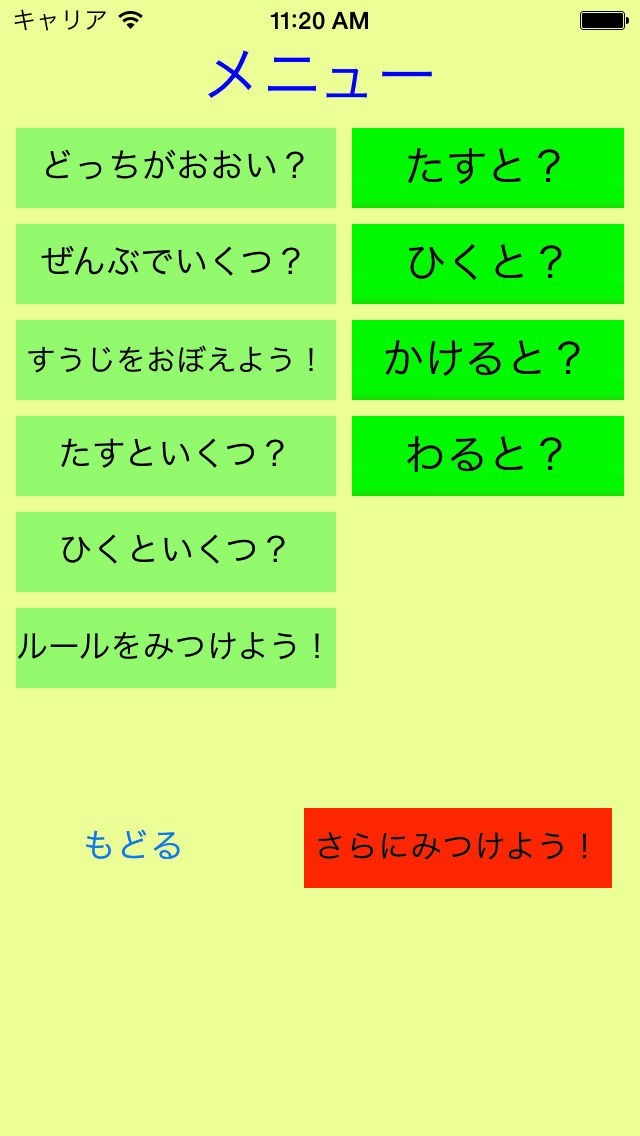640x1136 pixels.
Task: Launch ルールをみつけよう！ game
Action: (176, 648)
